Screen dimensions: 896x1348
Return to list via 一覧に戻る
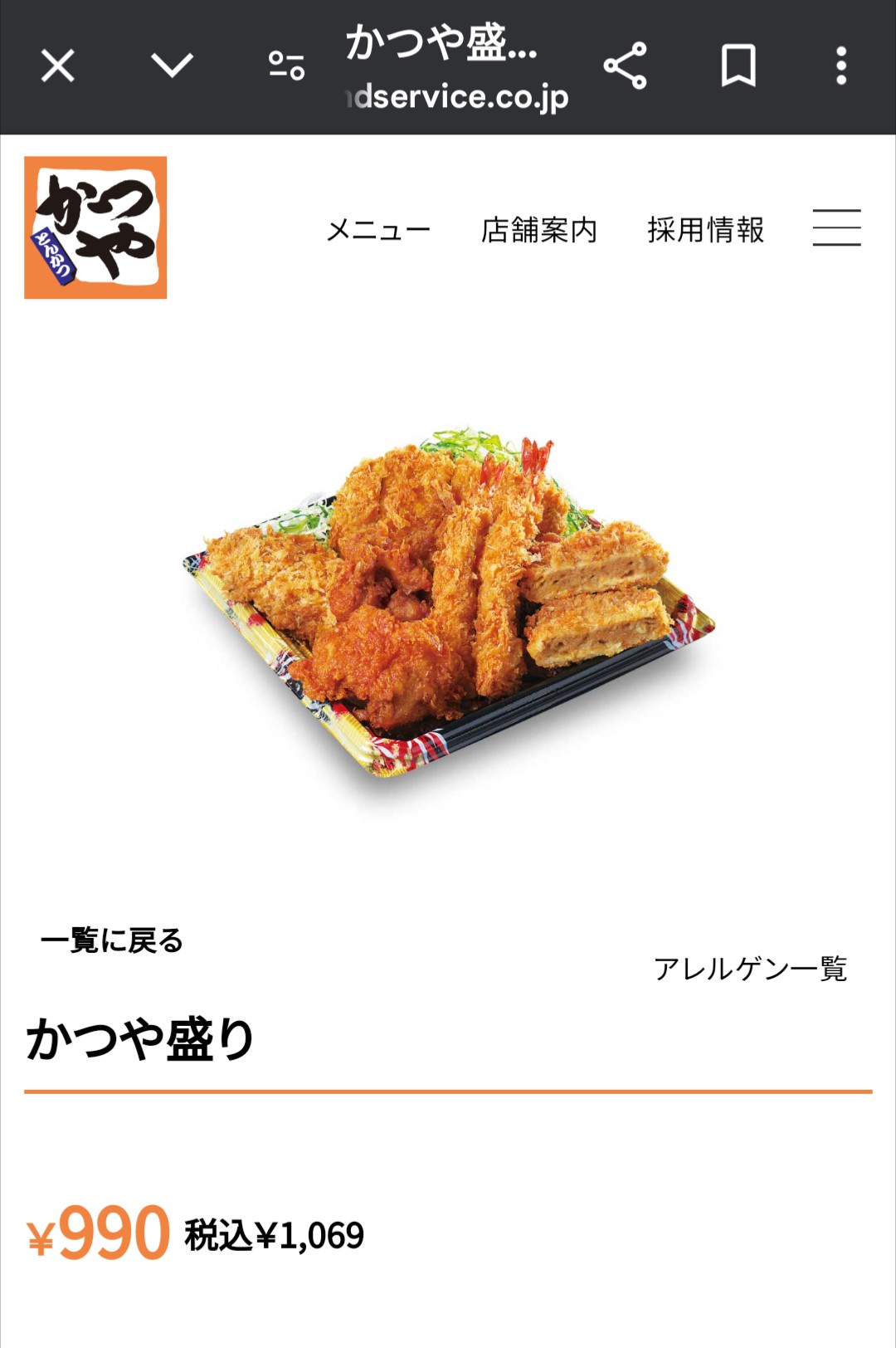[x=112, y=940]
